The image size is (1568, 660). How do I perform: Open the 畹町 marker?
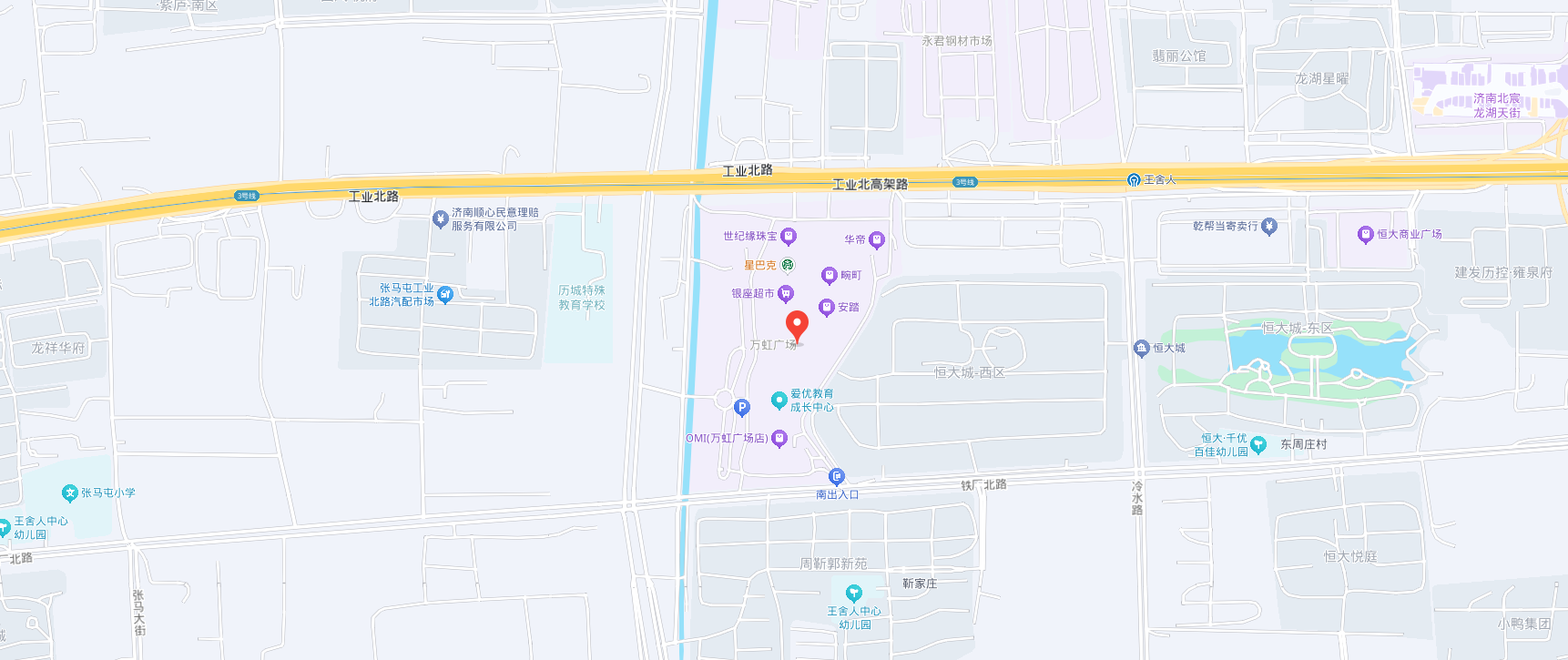click(x=830, y=275)
